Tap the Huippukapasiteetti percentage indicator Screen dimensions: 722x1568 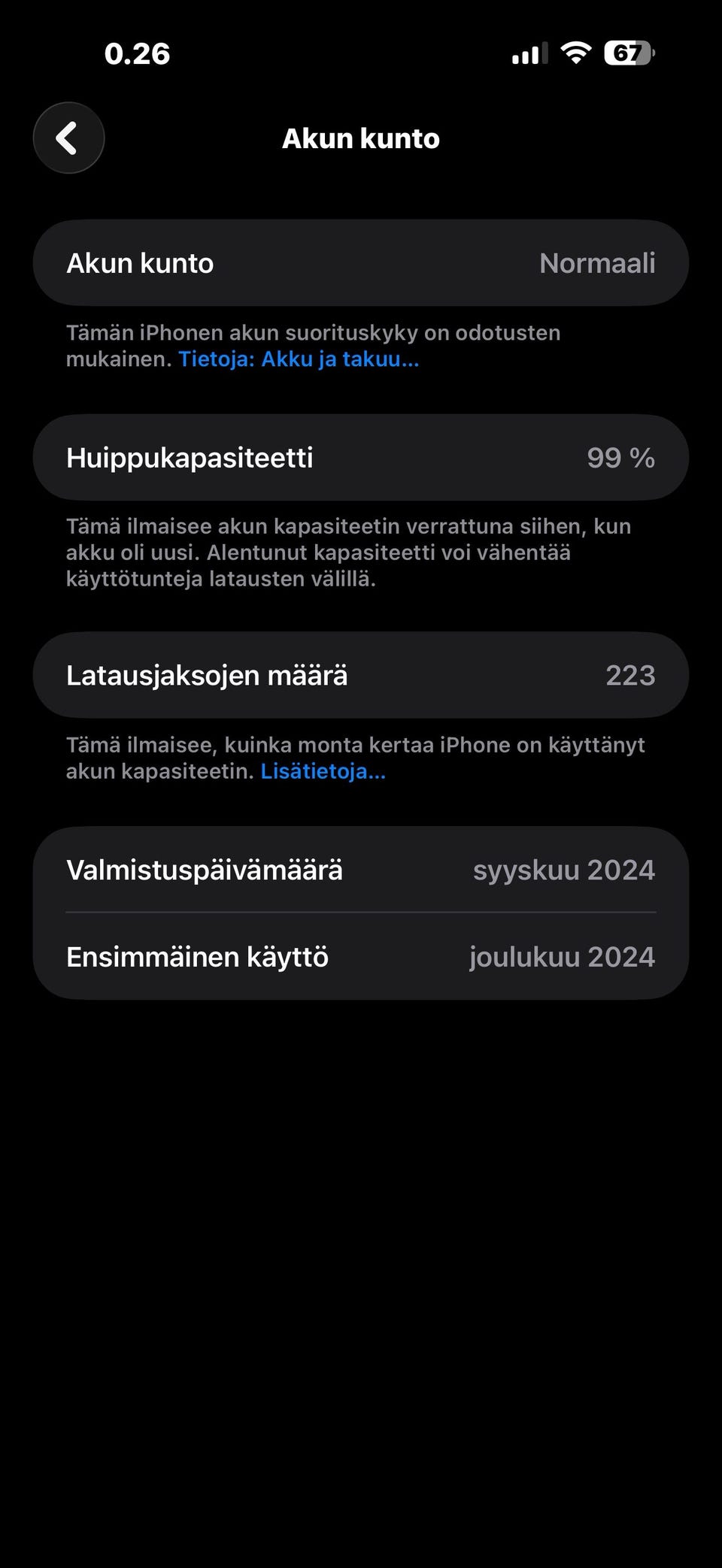coord(622,457)
